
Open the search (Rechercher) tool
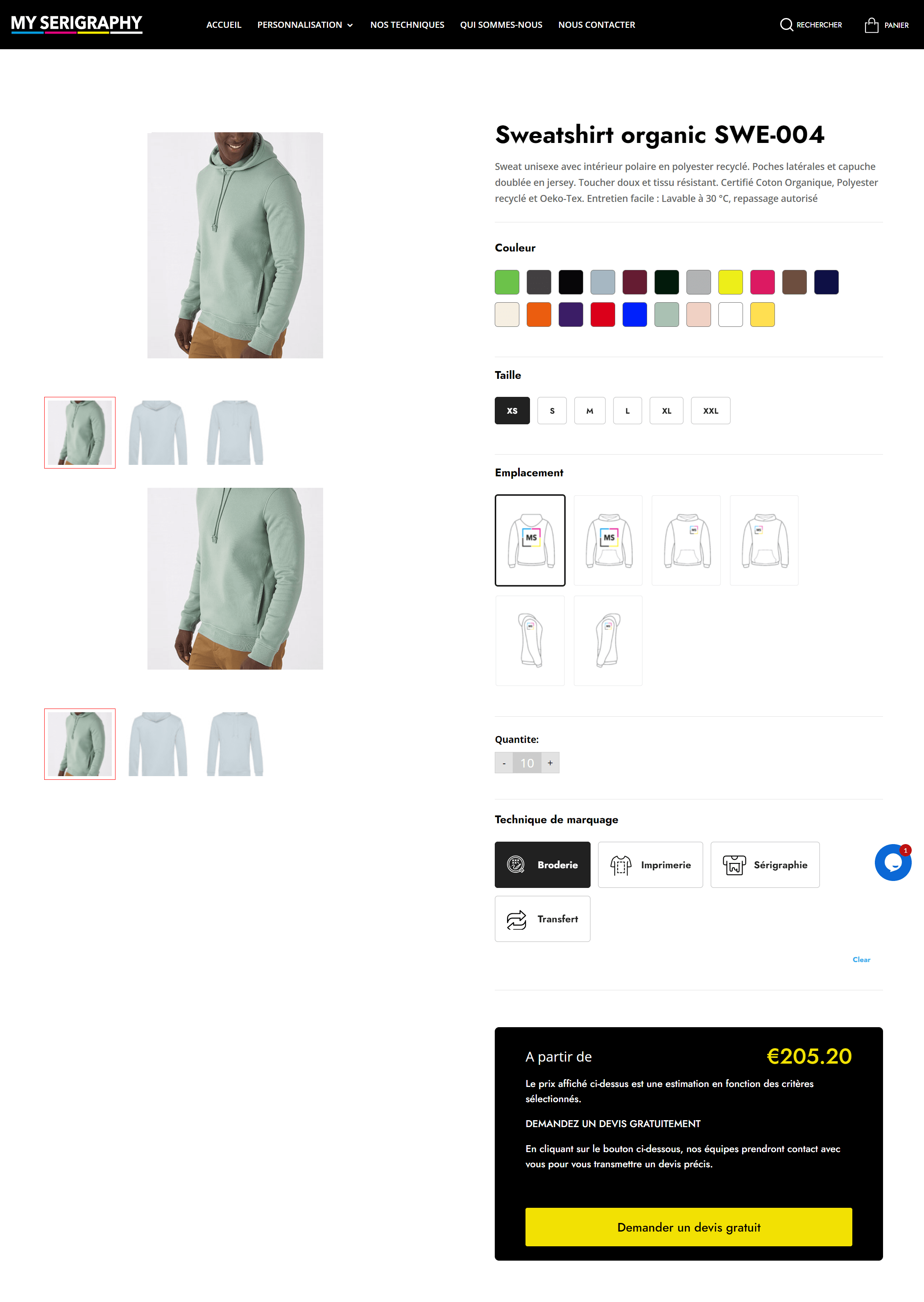pyautogui.click(x=810, y=25)
